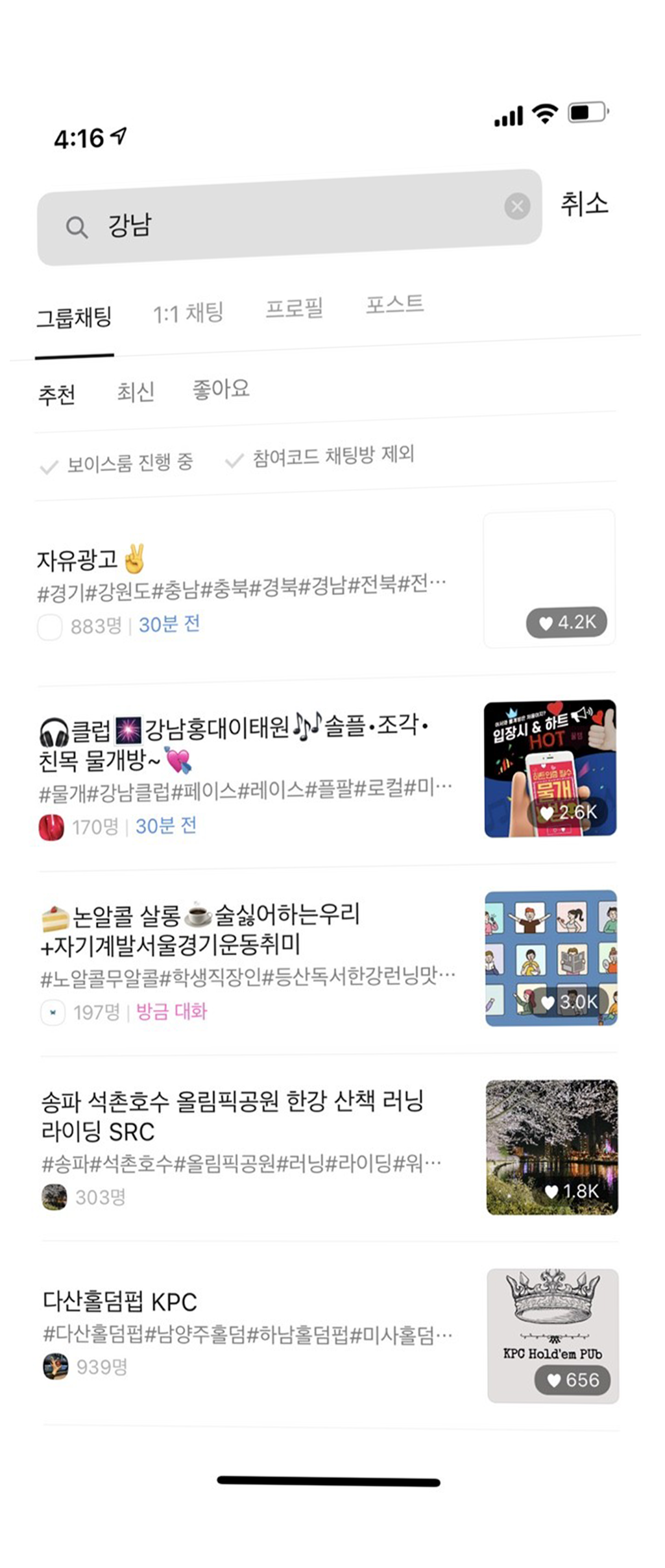665x1568 pixels.
Task: Sort results by 좋아요
Action: [221, 389]
